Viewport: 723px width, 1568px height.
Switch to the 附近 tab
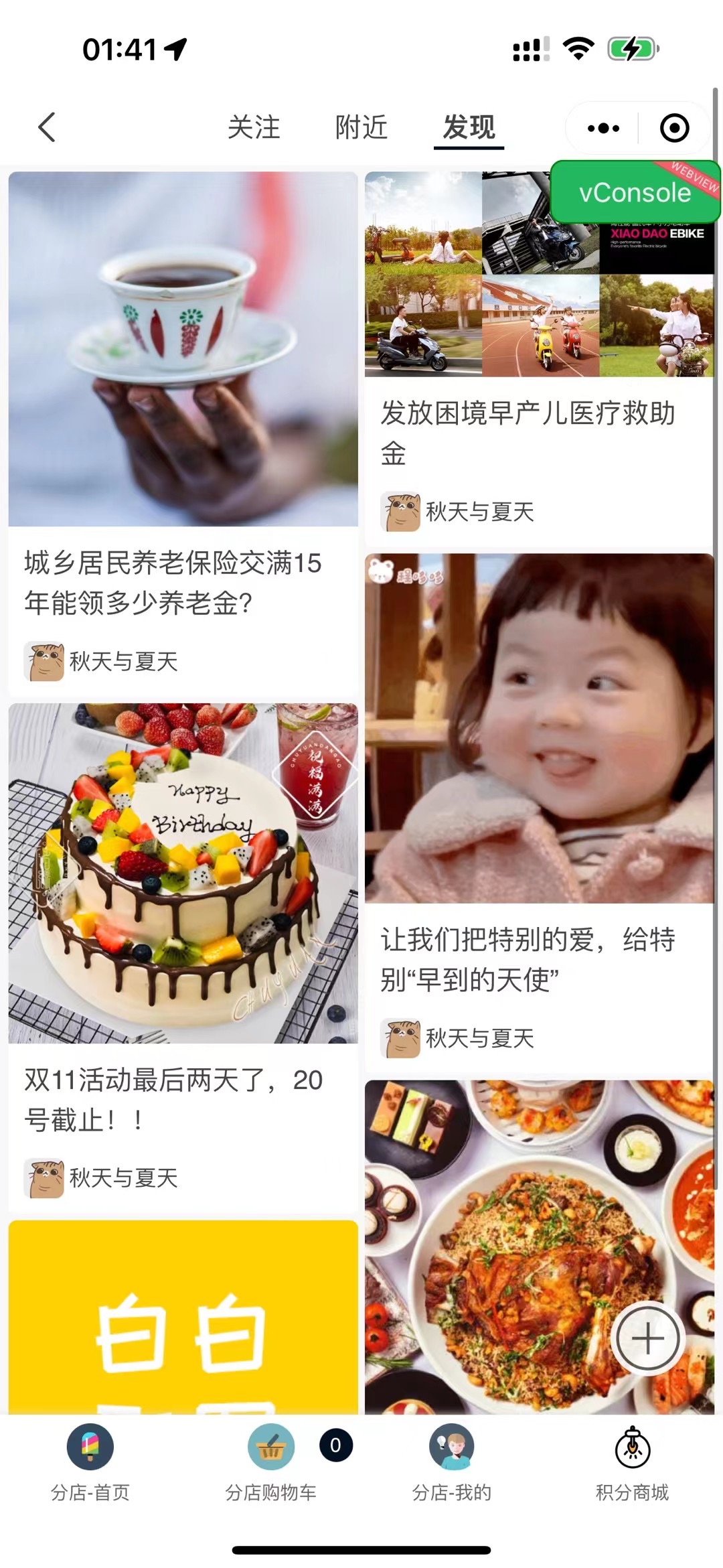[x=361, y=127]
